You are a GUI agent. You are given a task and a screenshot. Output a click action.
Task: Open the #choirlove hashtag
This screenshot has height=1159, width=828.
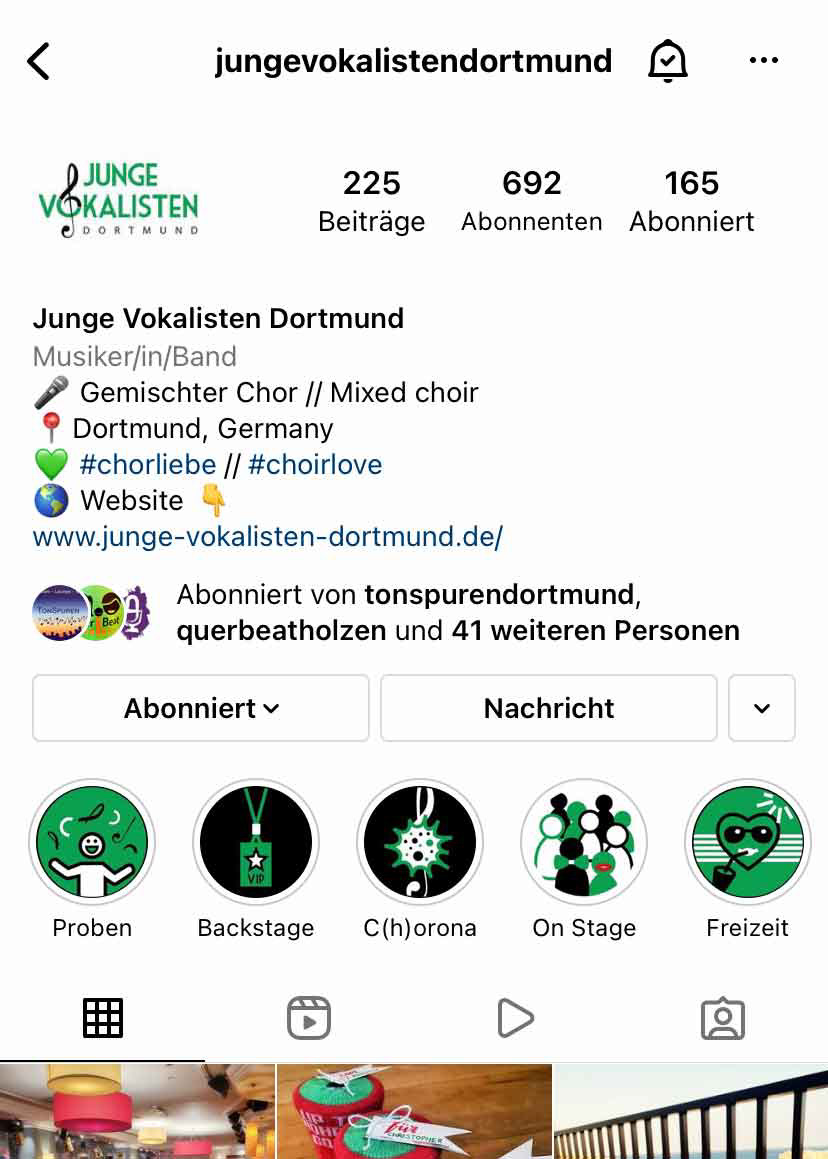pyautogui.click(x=315, y=464)
